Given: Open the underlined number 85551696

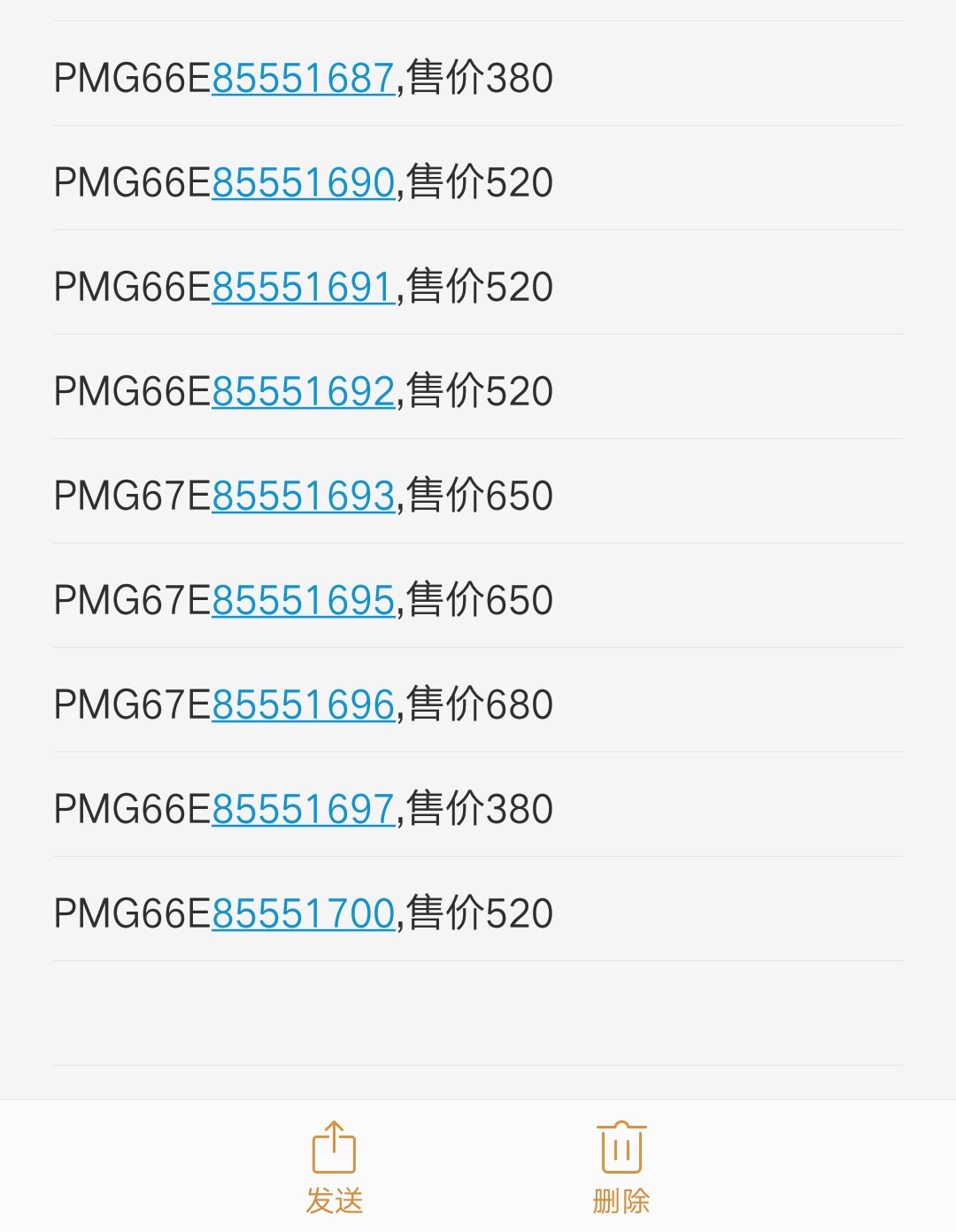Looking at the screenshot, I should click(x=303, y=705).
